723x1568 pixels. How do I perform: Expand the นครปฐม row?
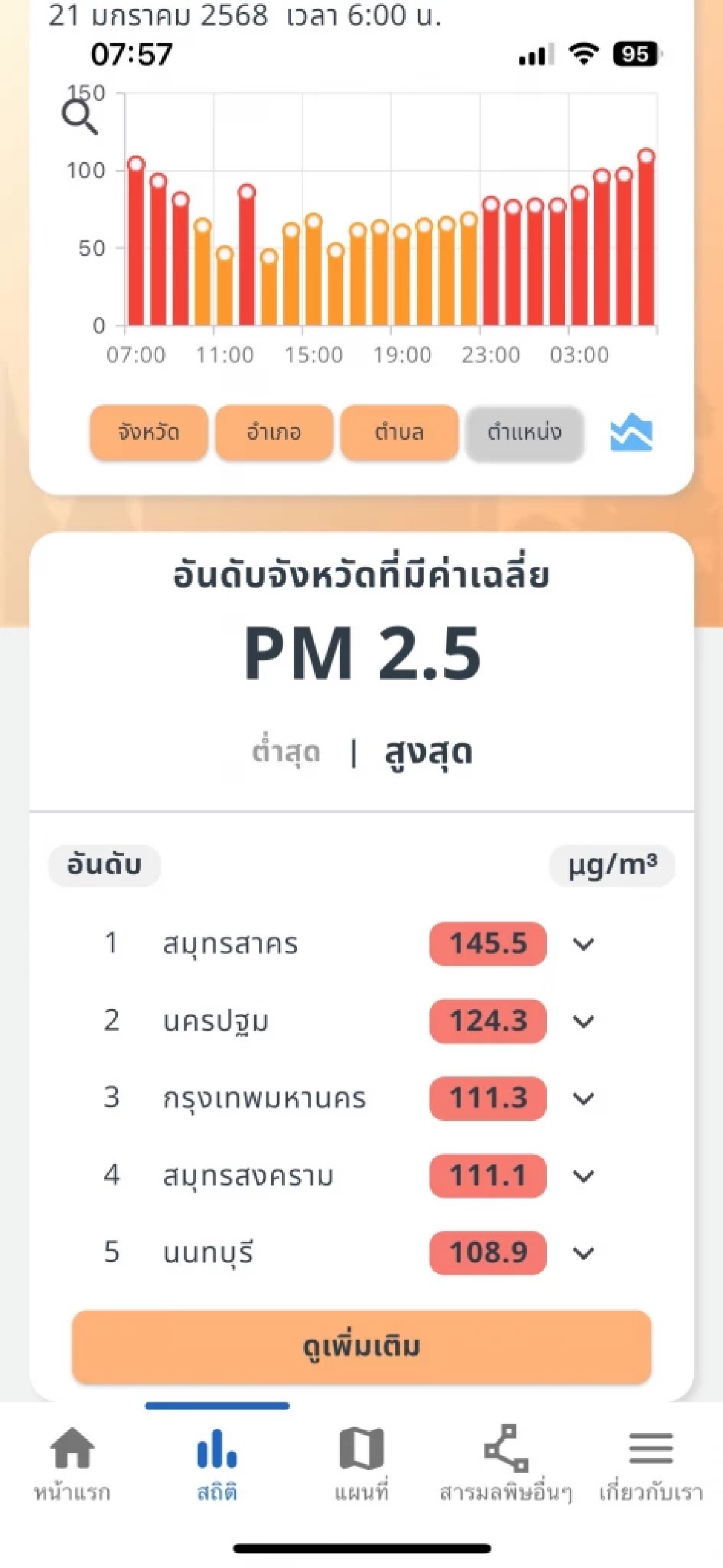[583, 1021]
